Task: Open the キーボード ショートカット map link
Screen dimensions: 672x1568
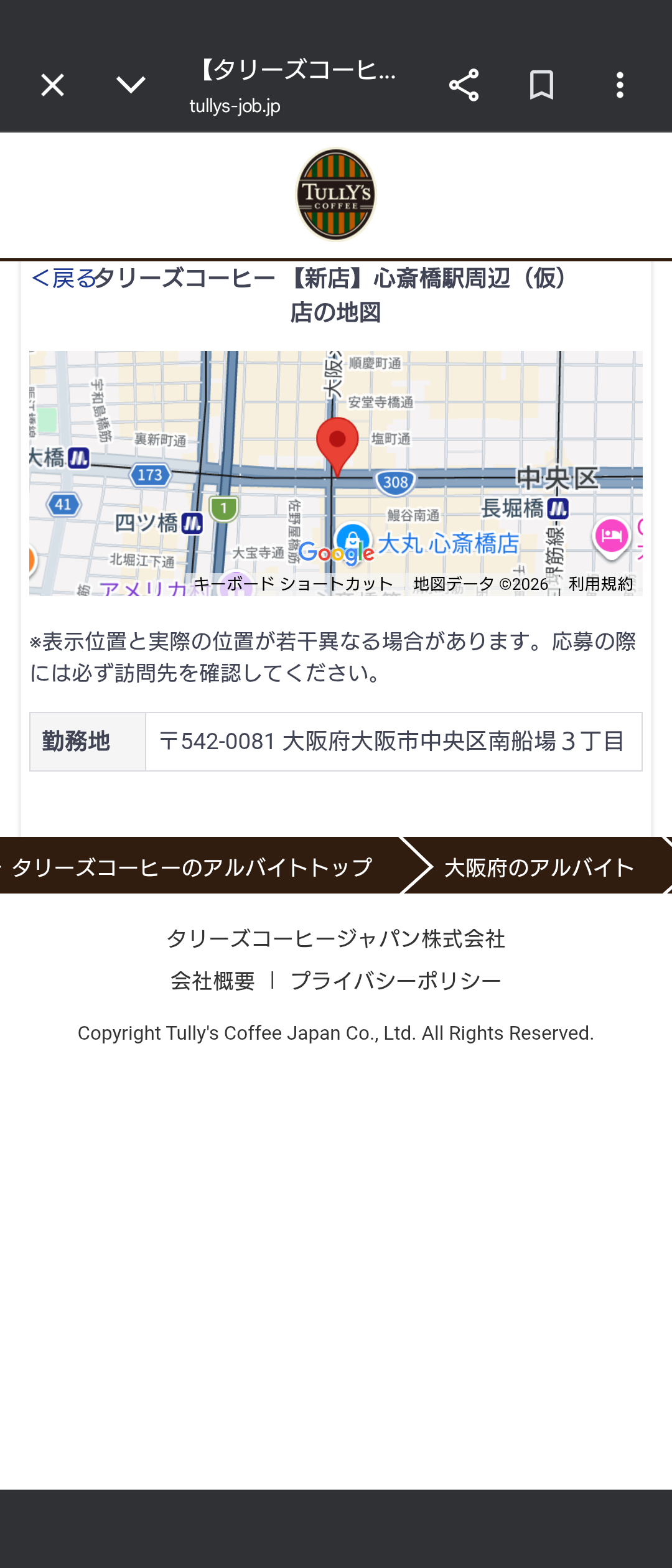Action: click(x=293, y=584)
